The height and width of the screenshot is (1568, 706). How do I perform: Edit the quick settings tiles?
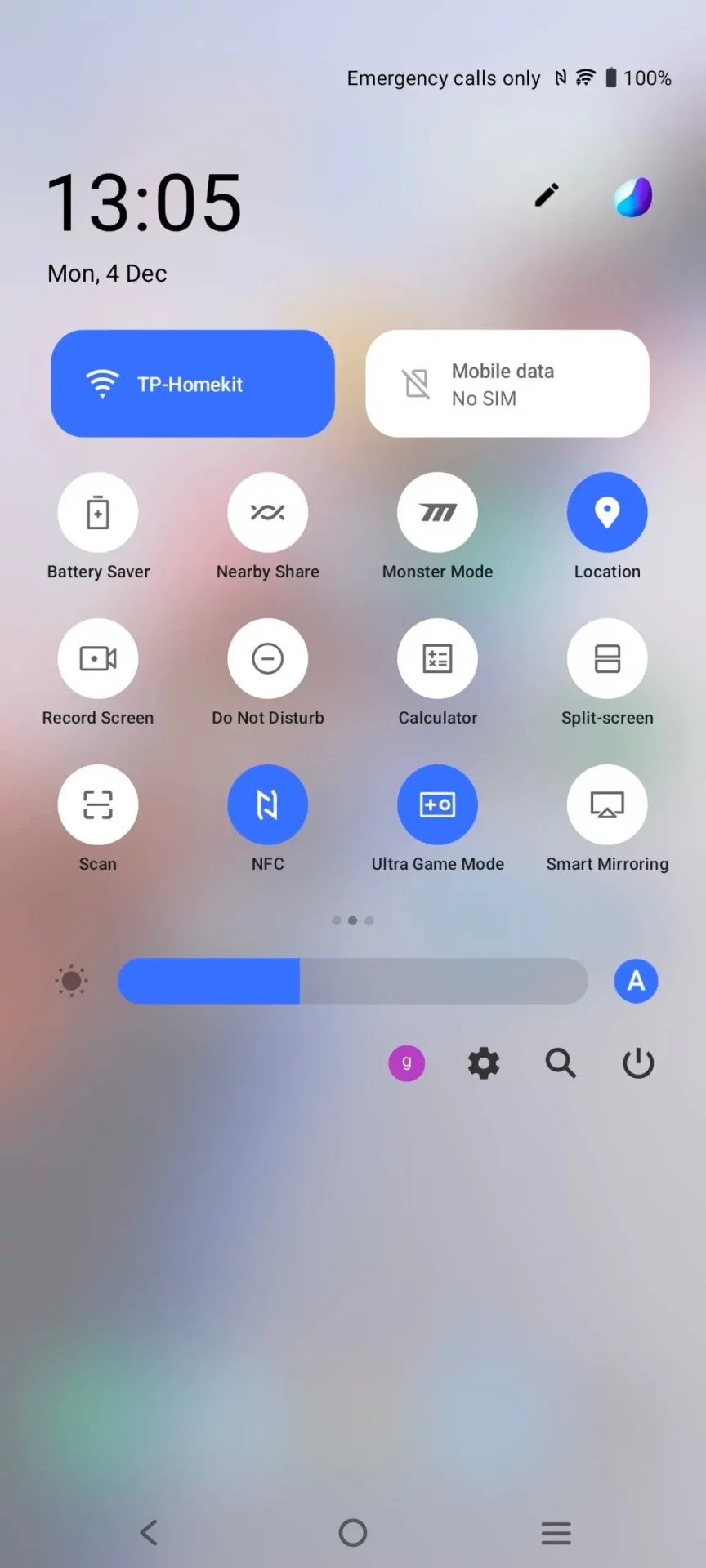(547, 194)
